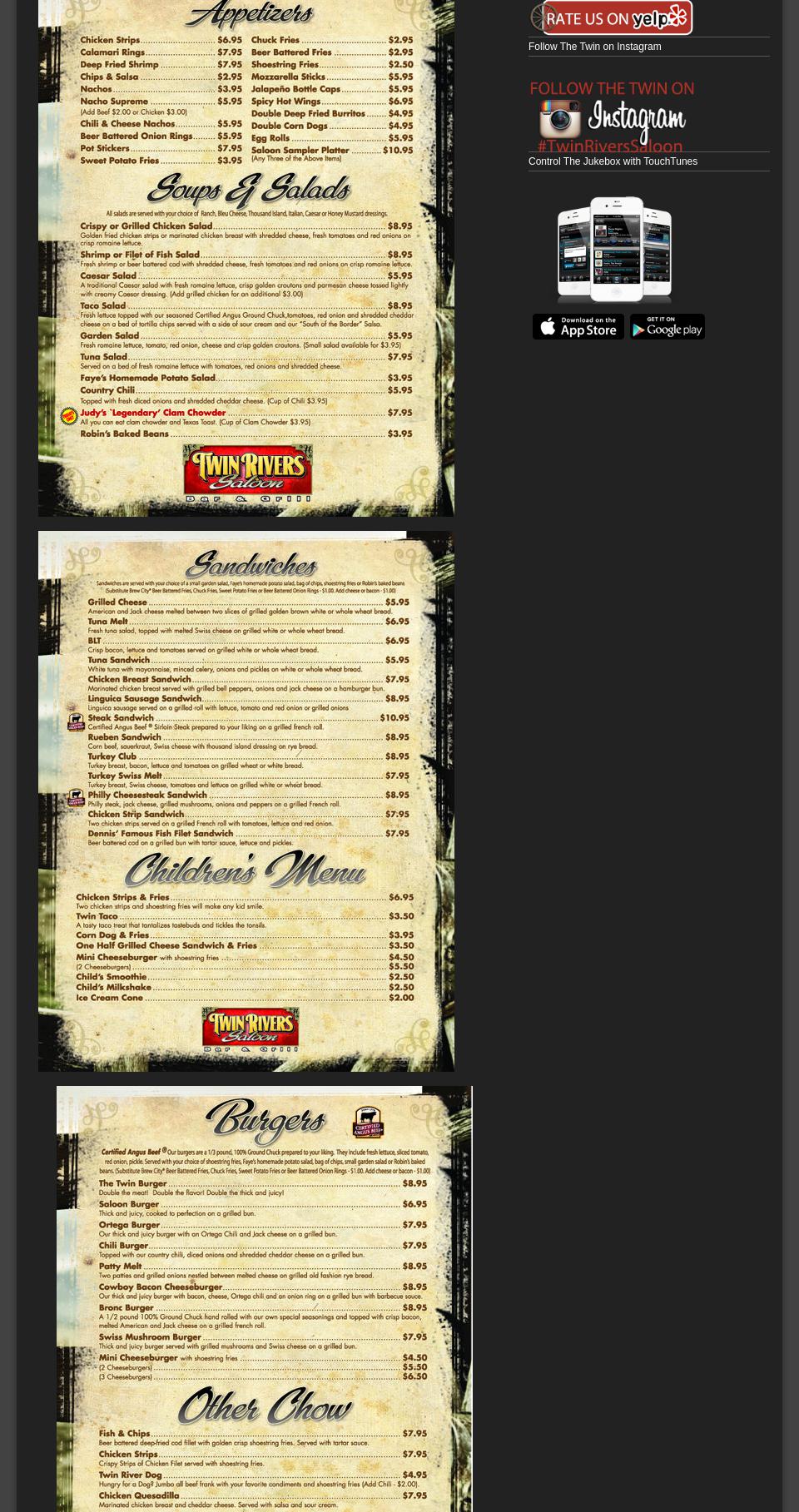
Task: Open the TouchTunes jukebox phones image
Action: (x=614, y=250)
